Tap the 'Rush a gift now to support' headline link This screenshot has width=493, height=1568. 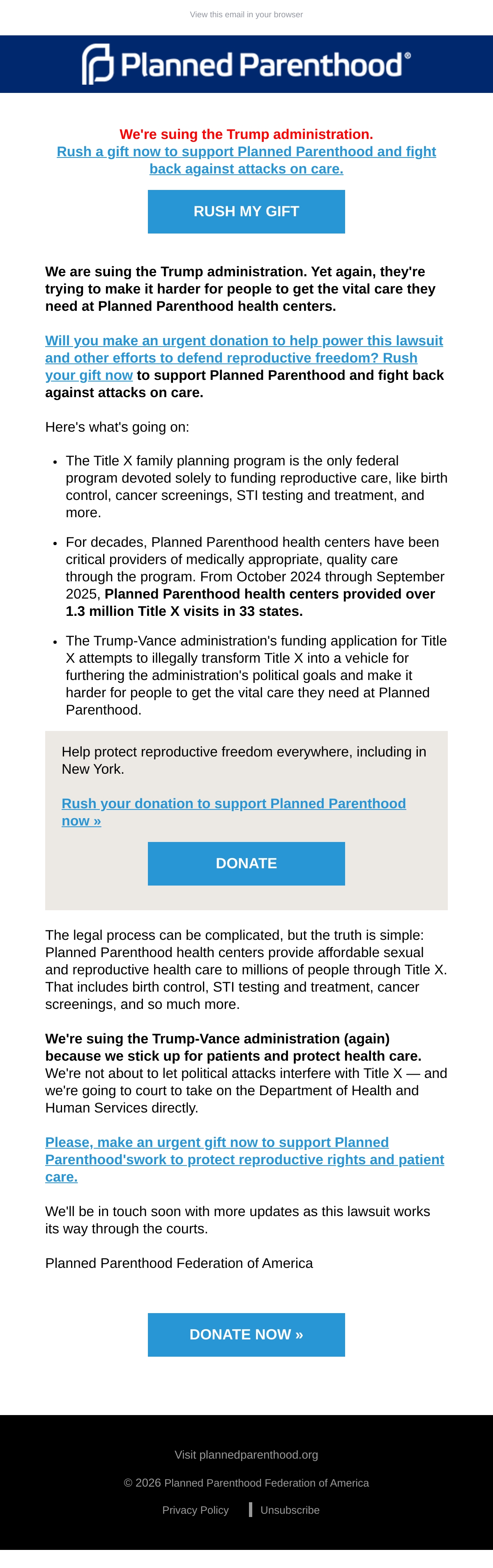click(x=246, y=160)
